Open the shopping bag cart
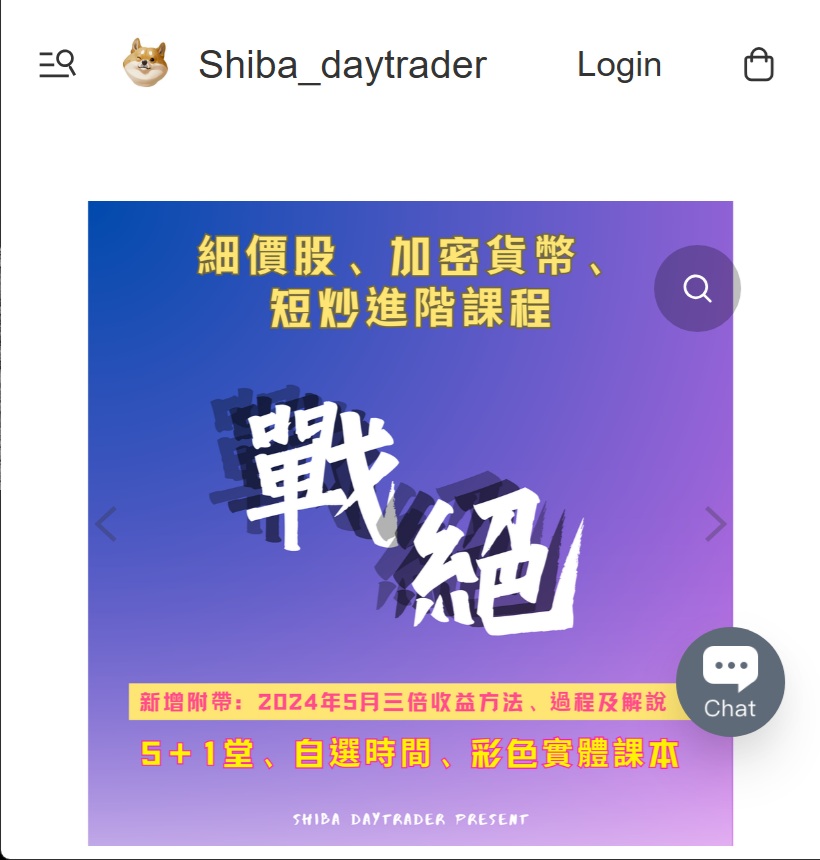The image size is (820, 860). coord(759,65)
